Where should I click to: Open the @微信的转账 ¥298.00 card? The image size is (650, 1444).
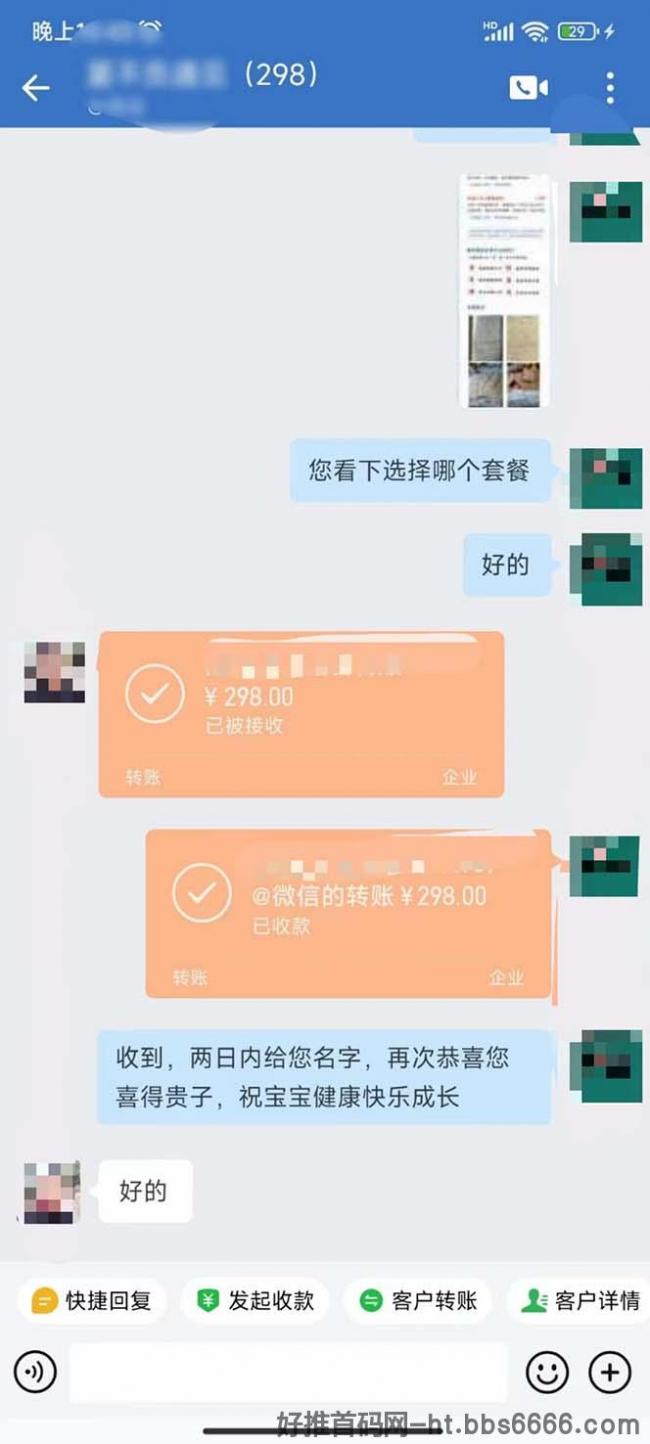click(348, 914)
